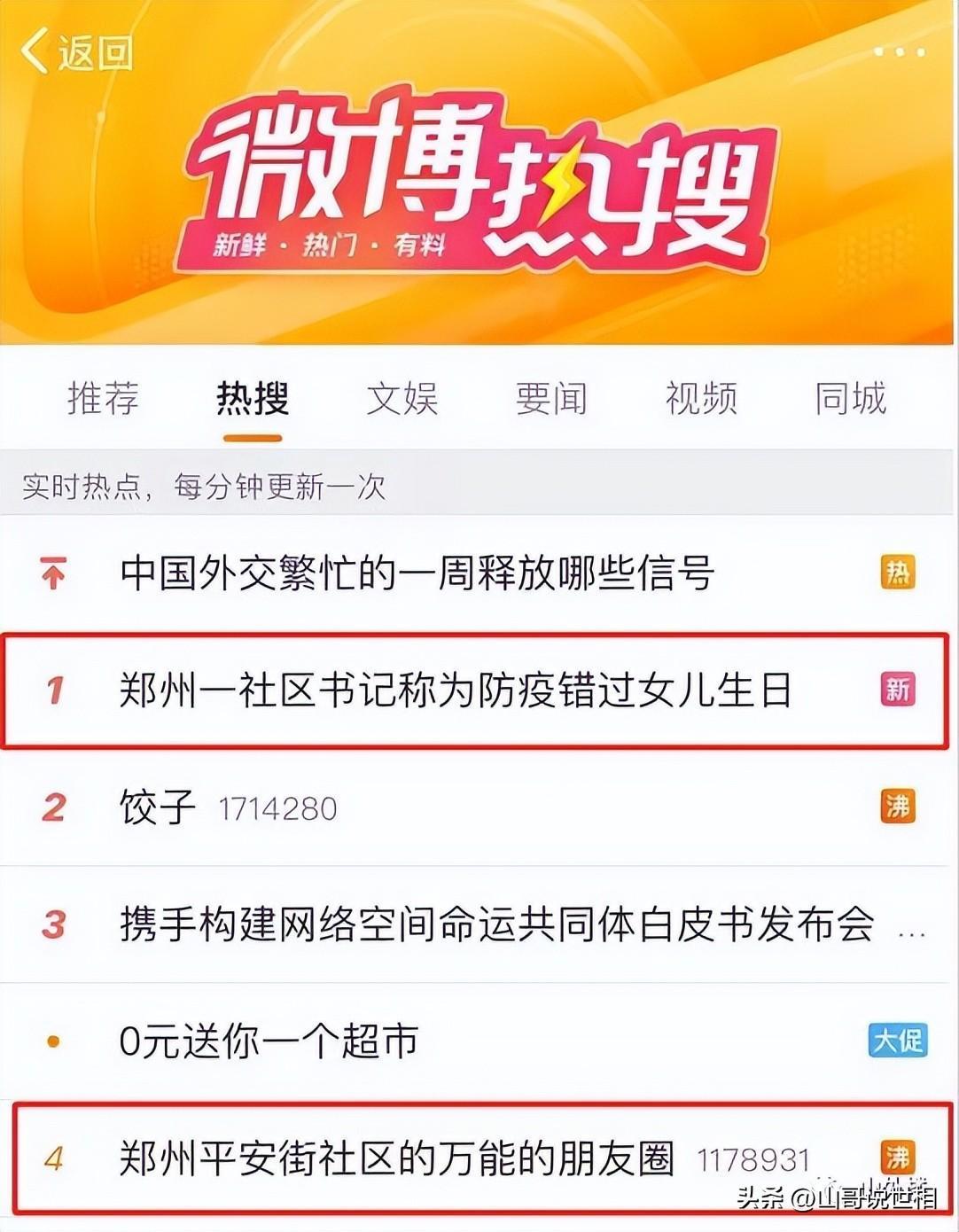Open the three-dot overflow menu

899,52
